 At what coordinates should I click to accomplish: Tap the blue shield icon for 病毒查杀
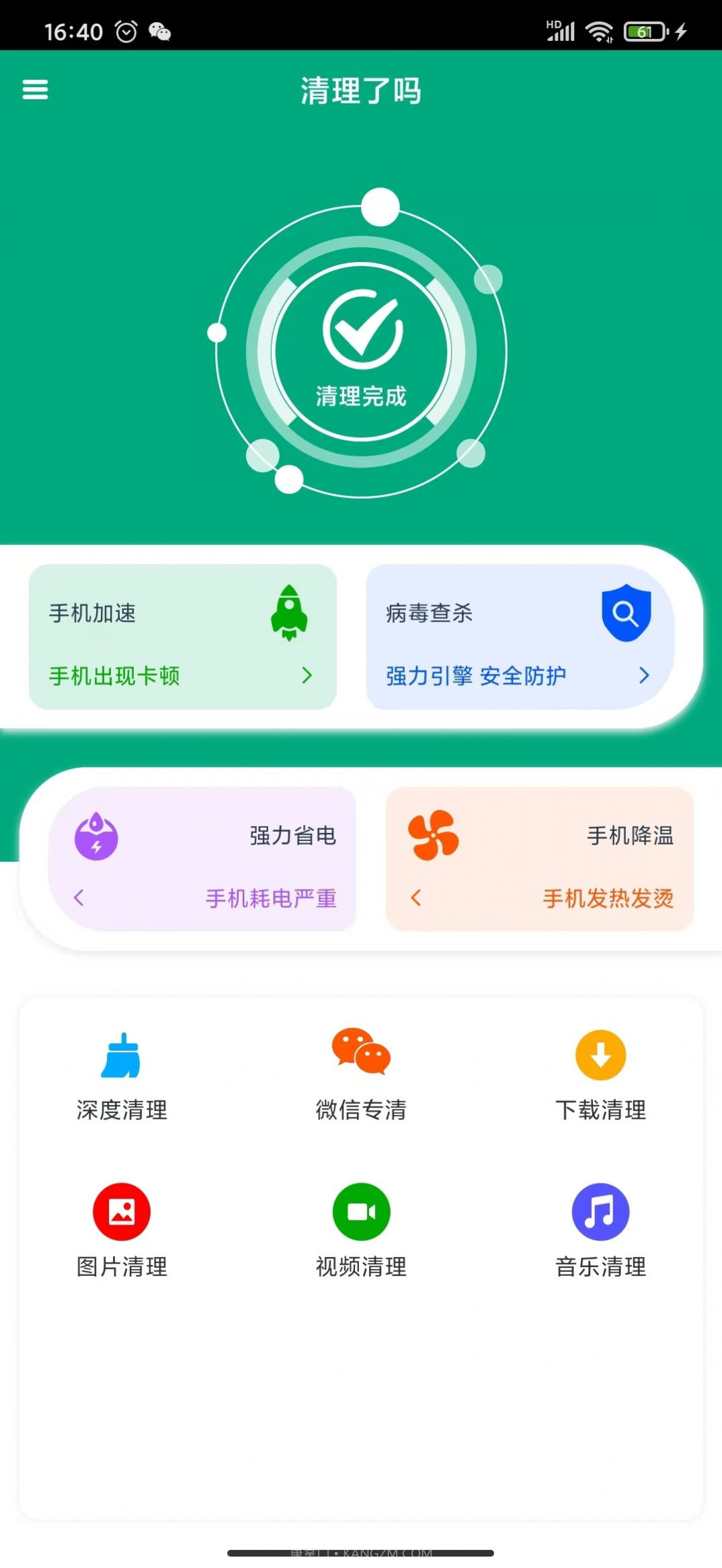tap(626, 614)
